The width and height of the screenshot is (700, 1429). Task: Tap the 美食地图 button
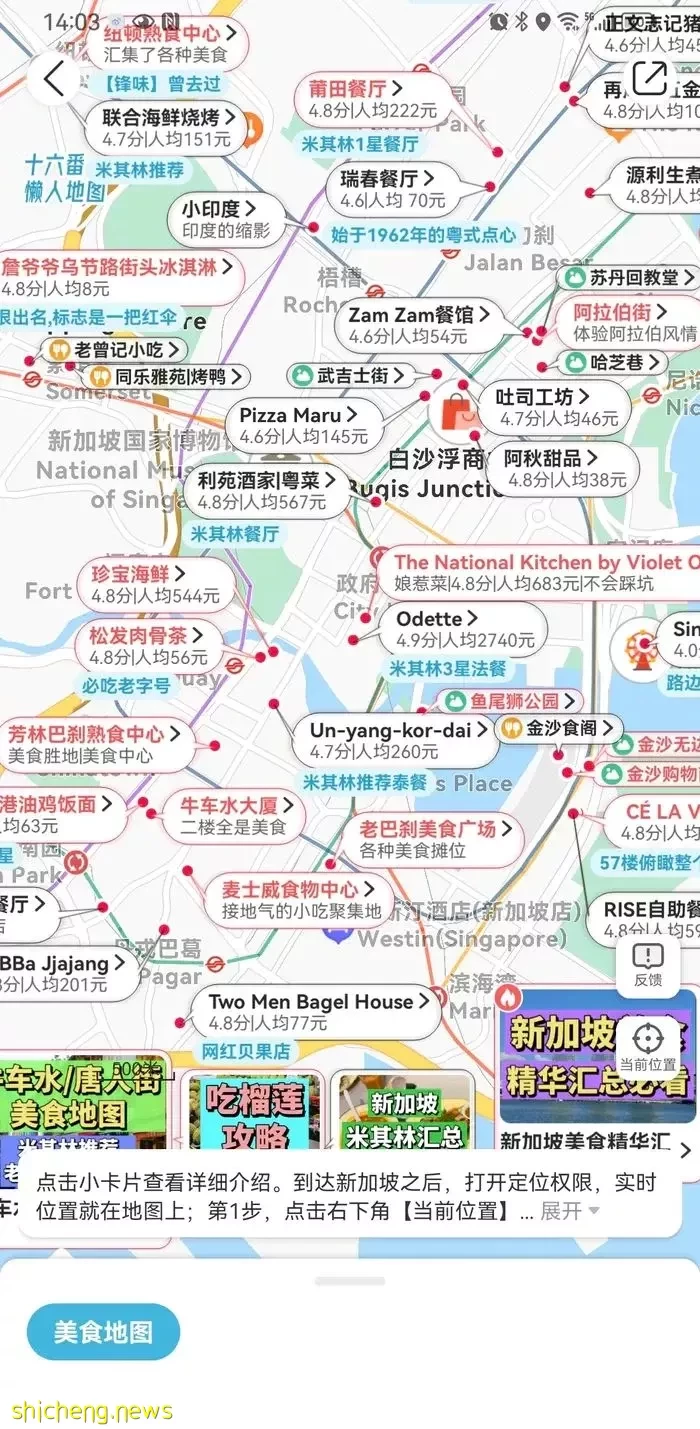(103, 1332)
